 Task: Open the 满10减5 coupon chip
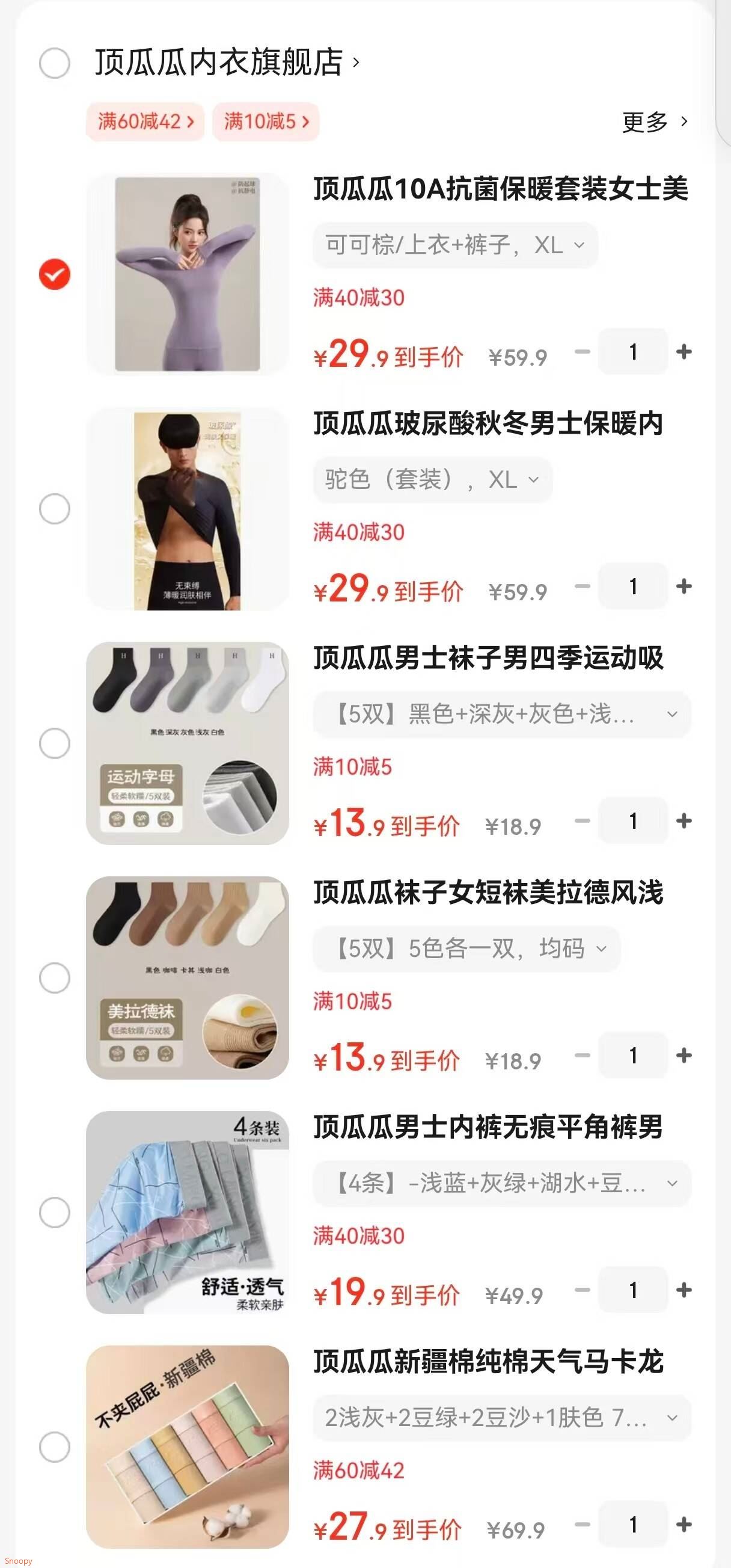point(266,121)
